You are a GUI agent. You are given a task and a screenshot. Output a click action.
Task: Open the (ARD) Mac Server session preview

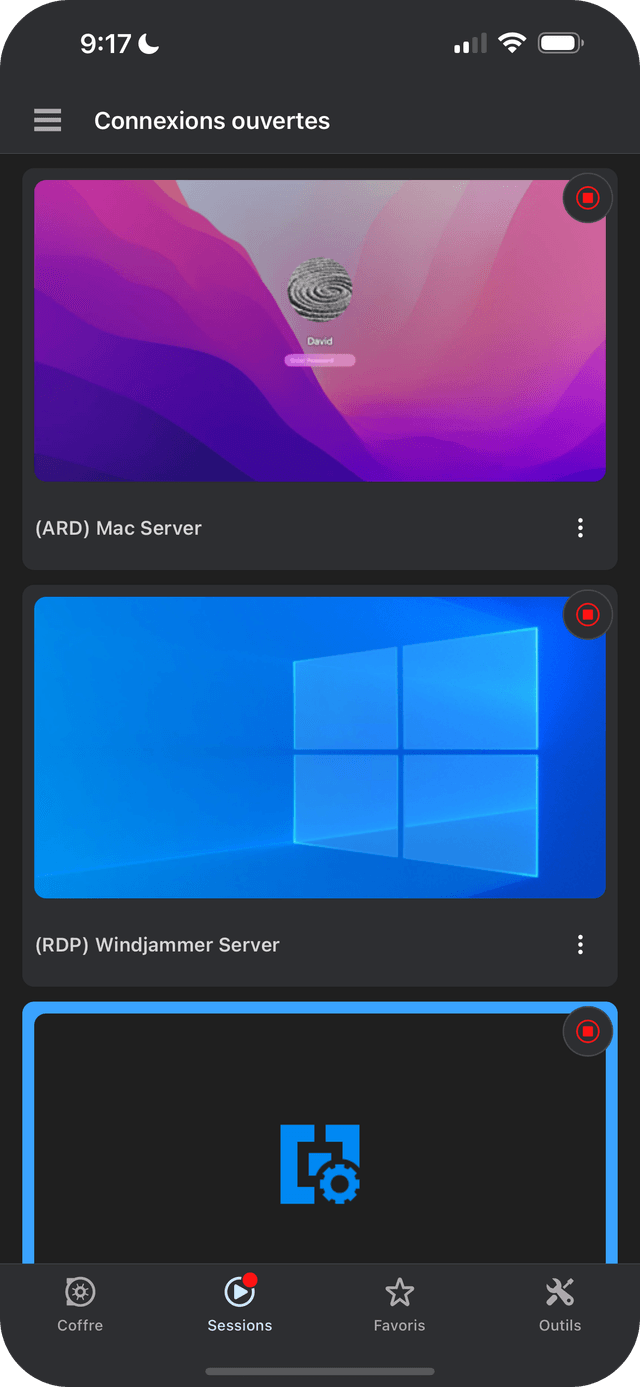(x=319, y=331)
